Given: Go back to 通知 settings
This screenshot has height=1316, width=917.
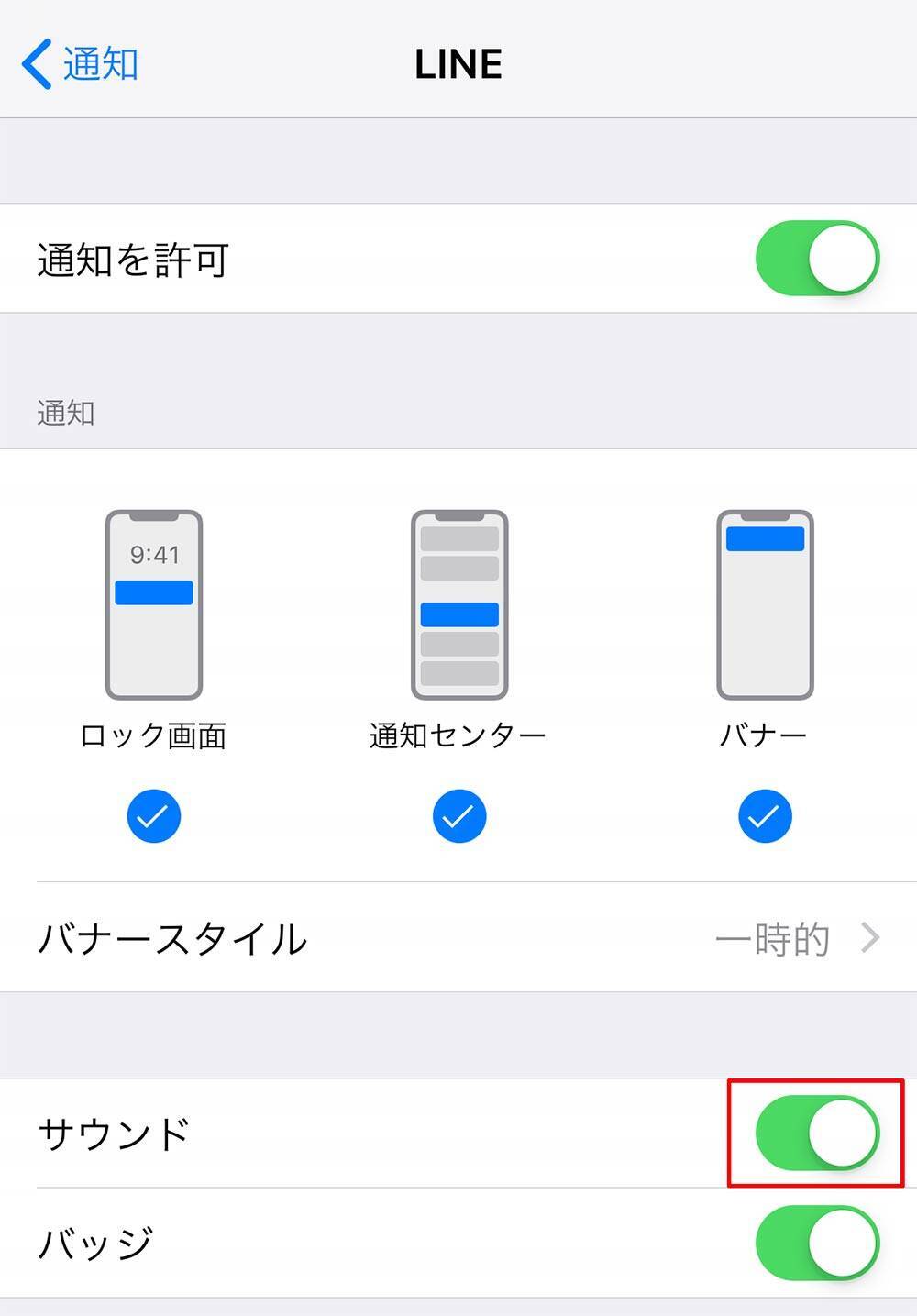Looking at the screenshot, I should pos(81,64).
